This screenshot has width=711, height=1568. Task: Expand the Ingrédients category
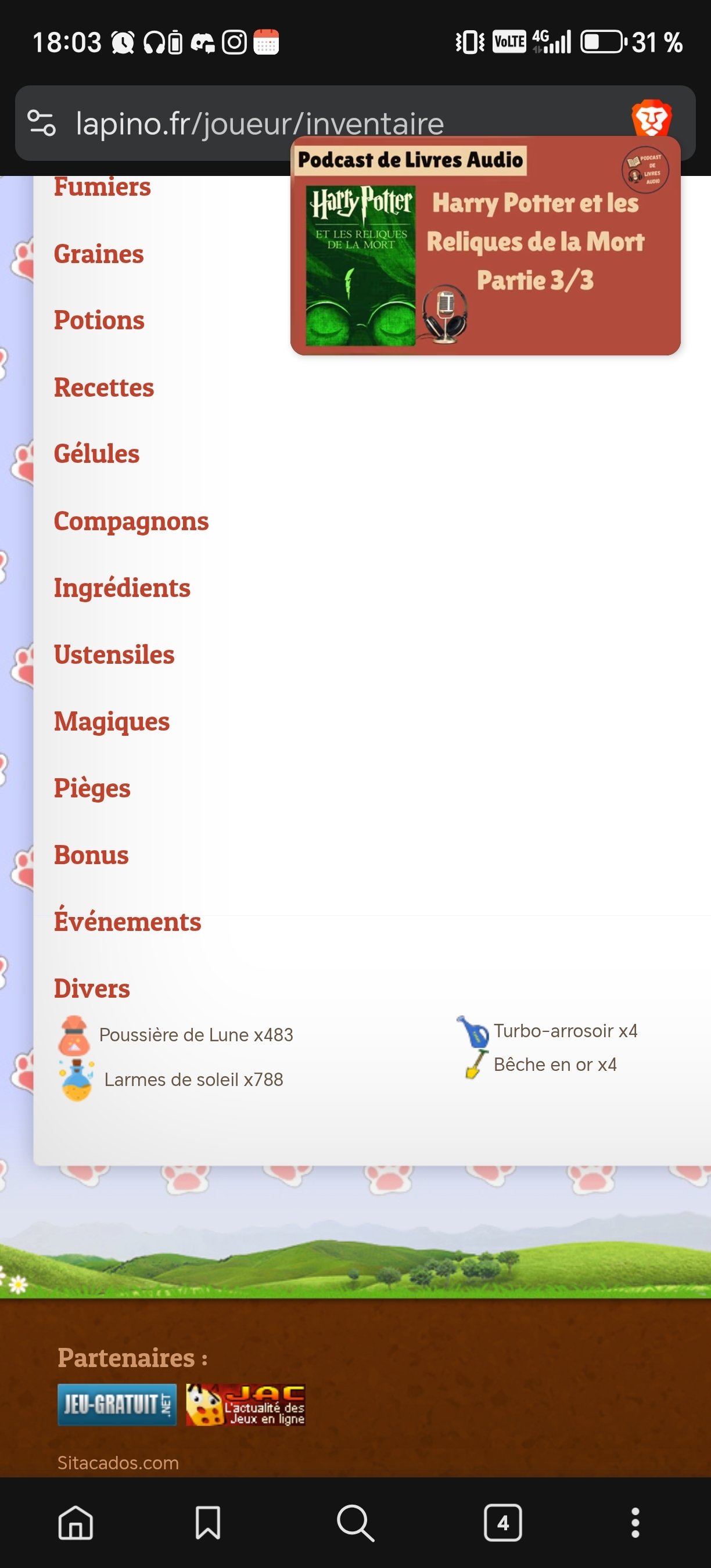click(122, 588)
